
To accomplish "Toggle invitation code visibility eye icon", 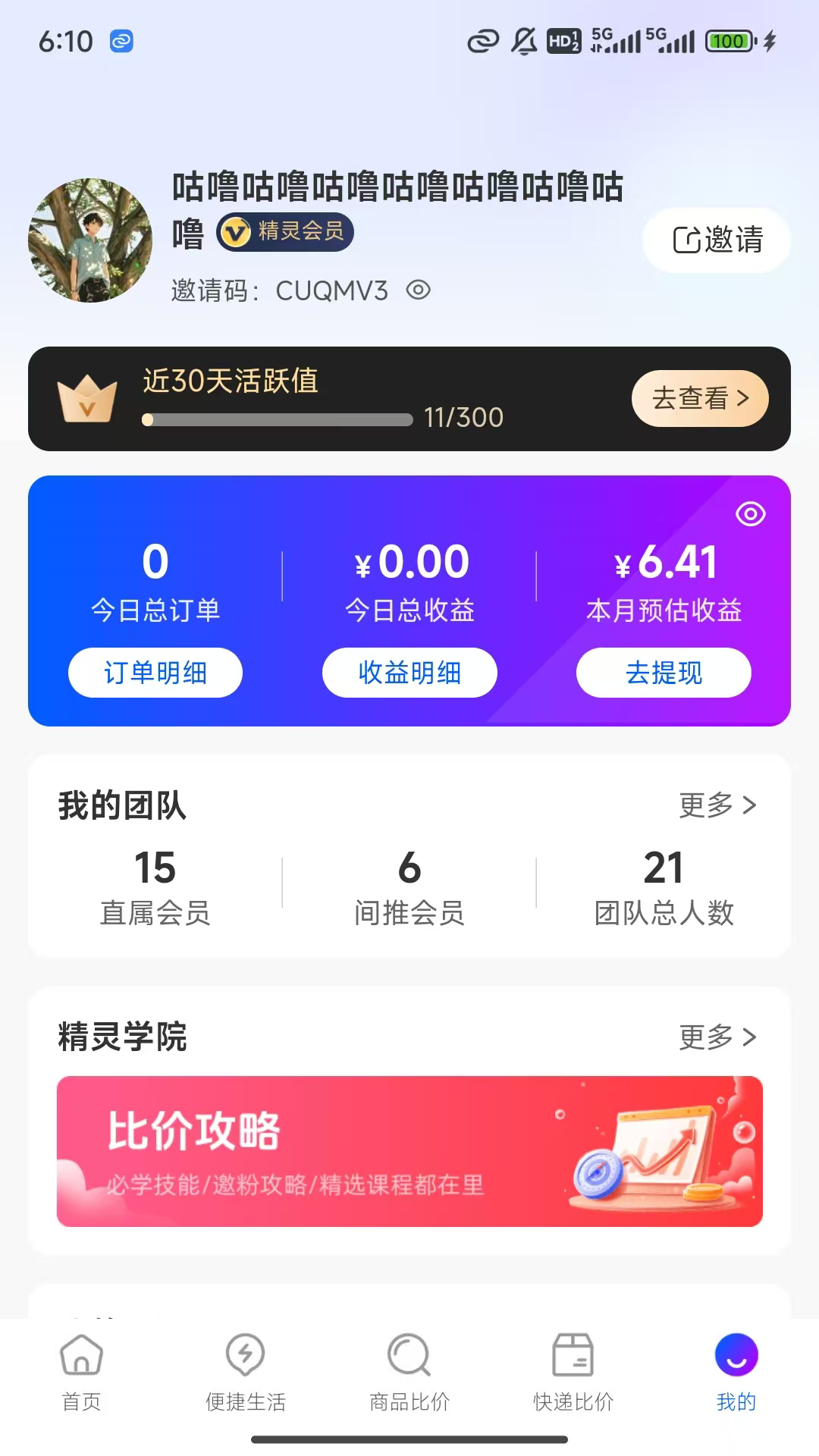I will 418,290.
